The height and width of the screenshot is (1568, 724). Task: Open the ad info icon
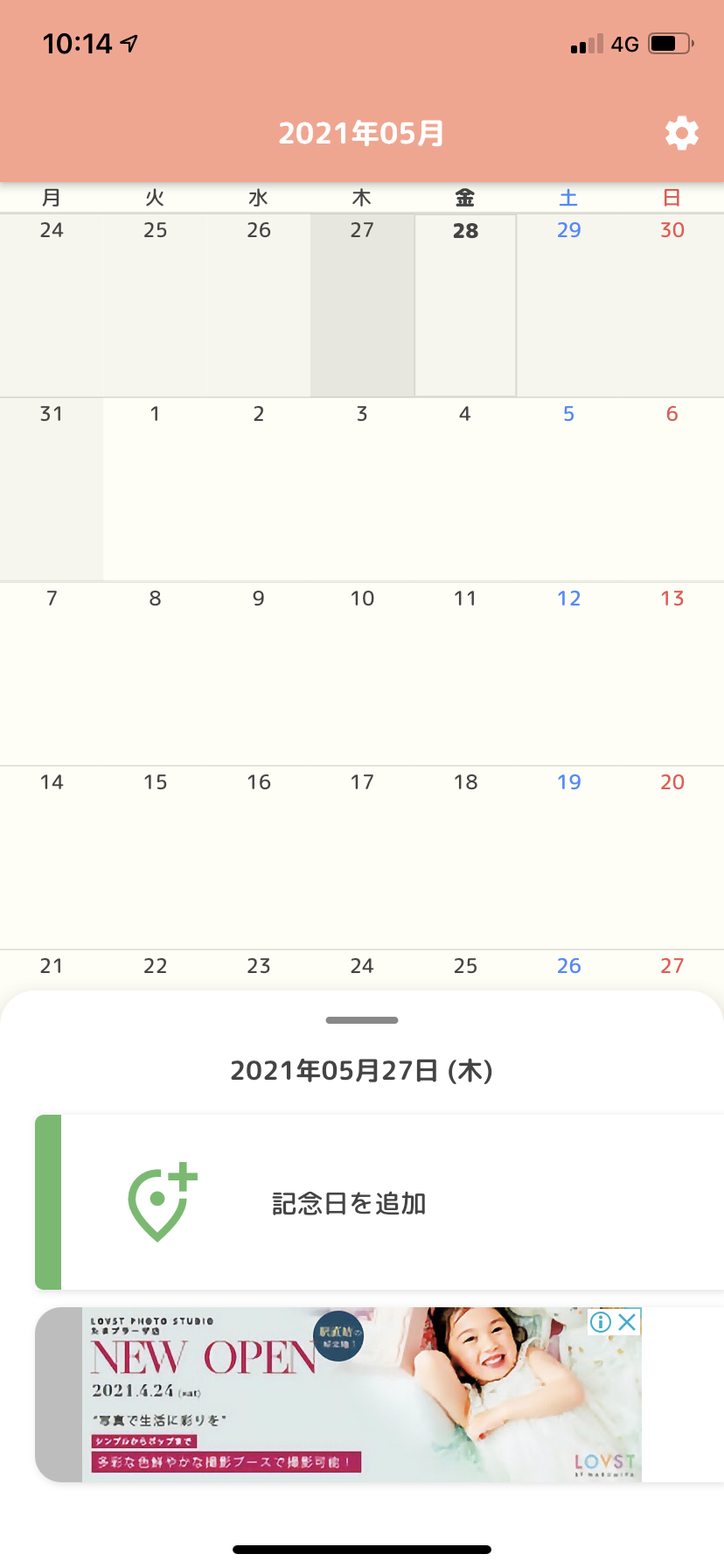[601, 1321]
